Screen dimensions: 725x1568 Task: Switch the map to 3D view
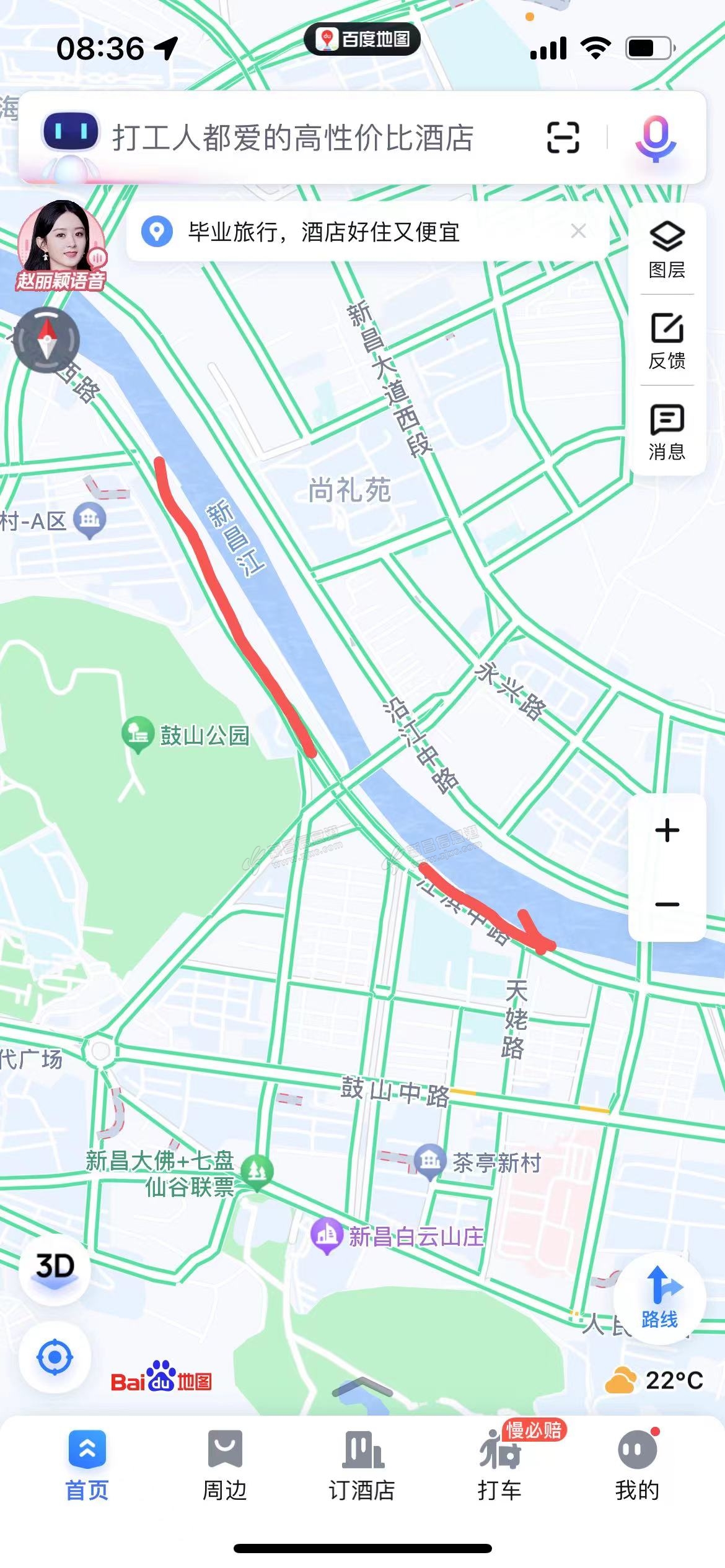[55, 1267]
